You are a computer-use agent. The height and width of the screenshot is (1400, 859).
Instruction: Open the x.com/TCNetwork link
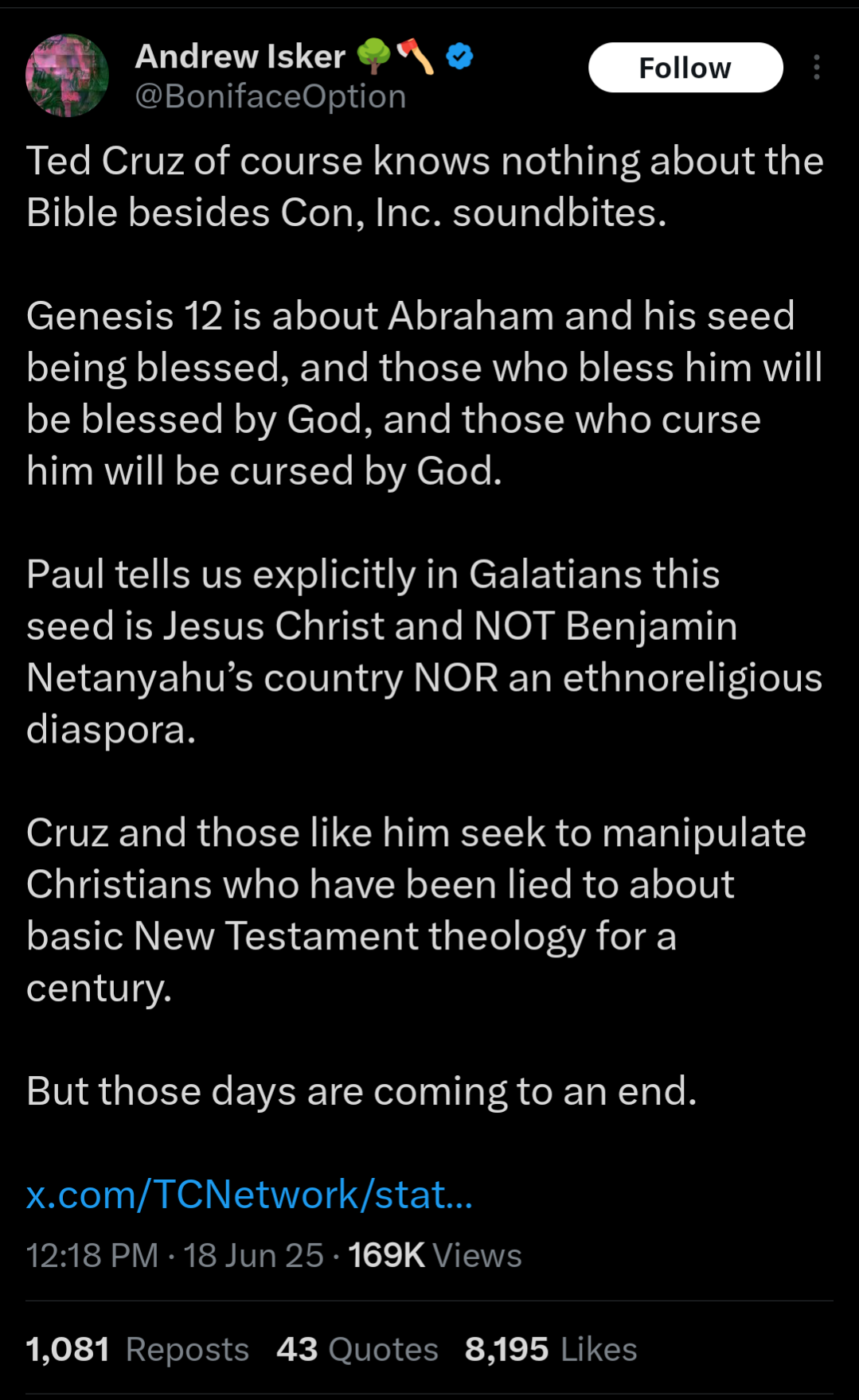(x=250, y=1195)
